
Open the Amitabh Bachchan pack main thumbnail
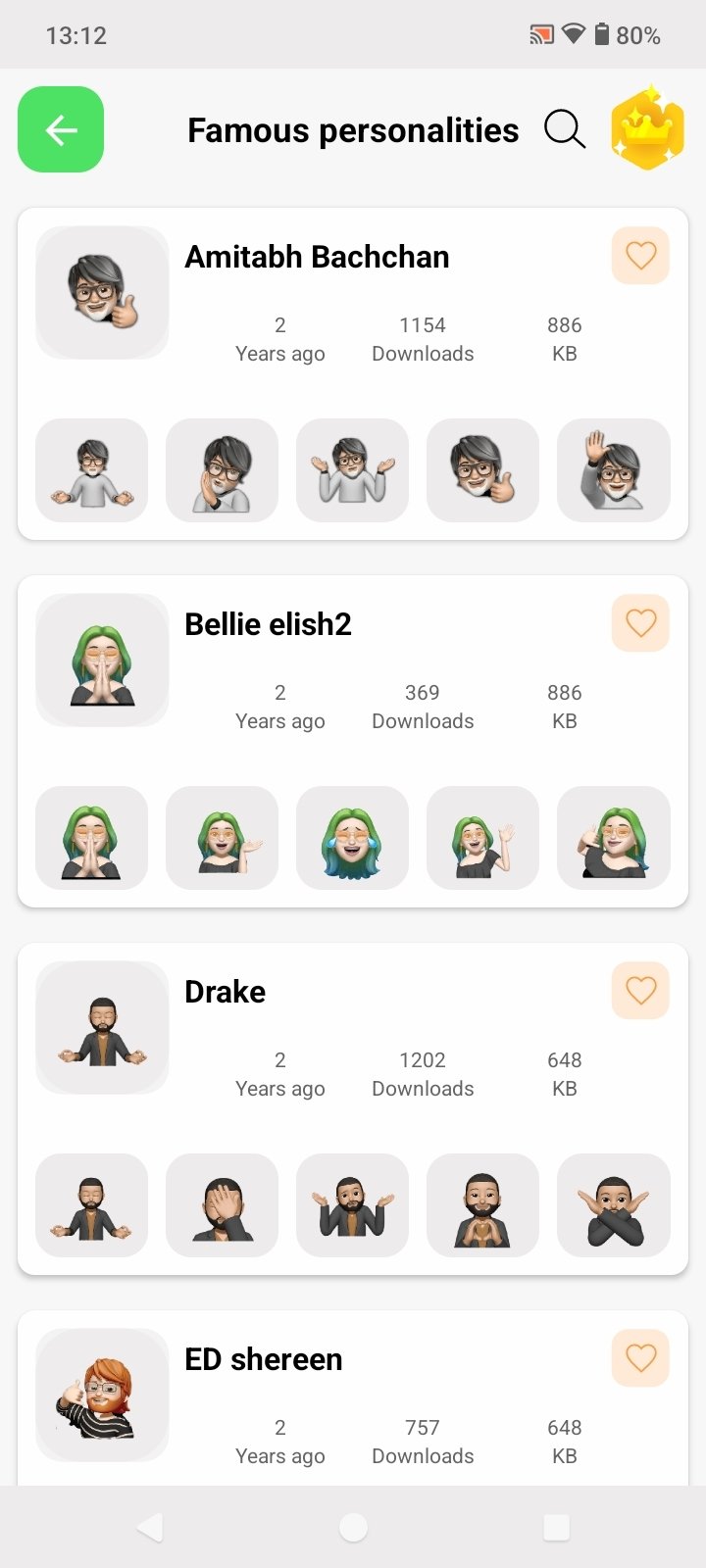pos(102,292)
